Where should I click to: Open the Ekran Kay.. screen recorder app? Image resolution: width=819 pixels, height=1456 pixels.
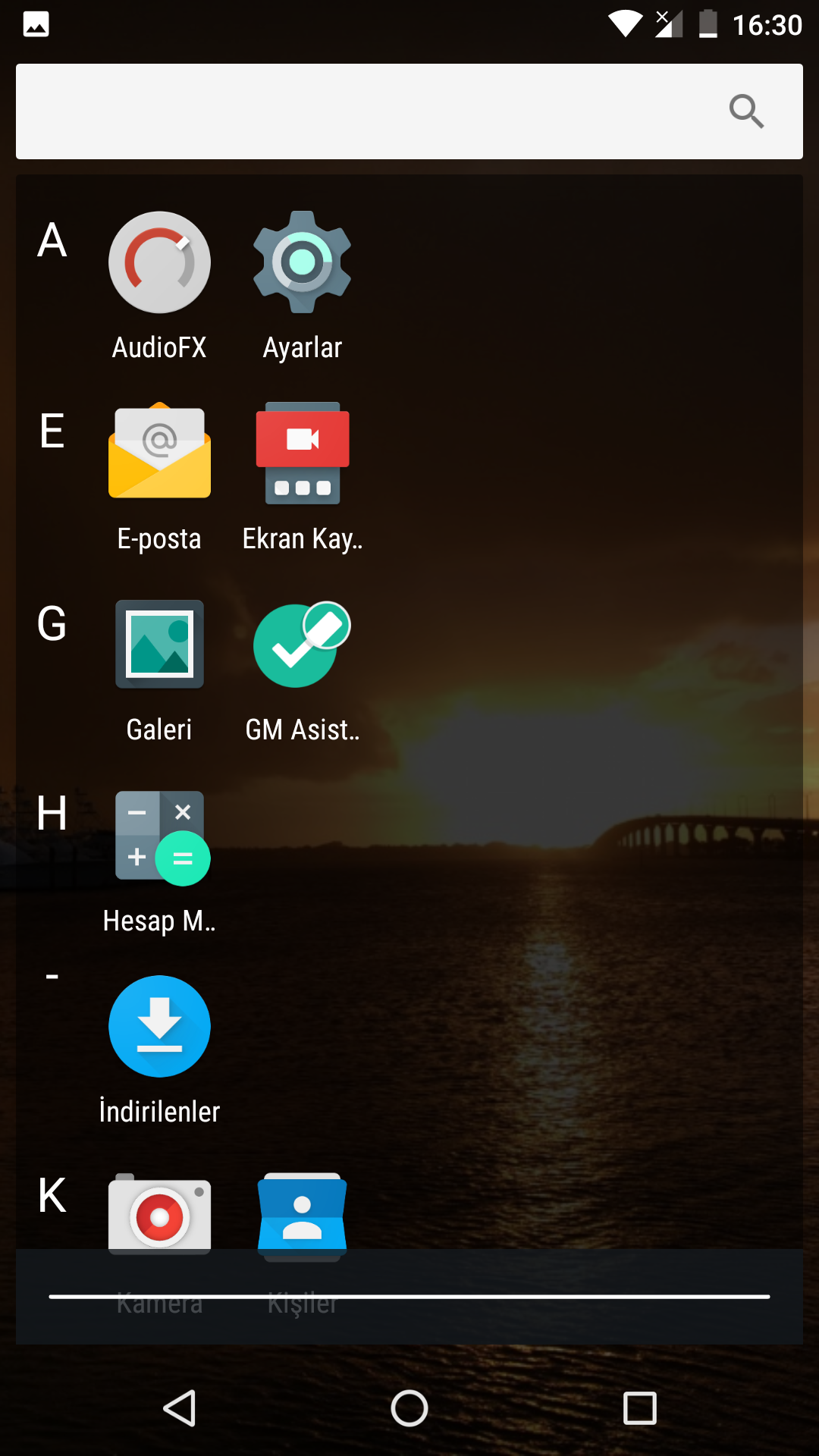click(x=302, y=453)
